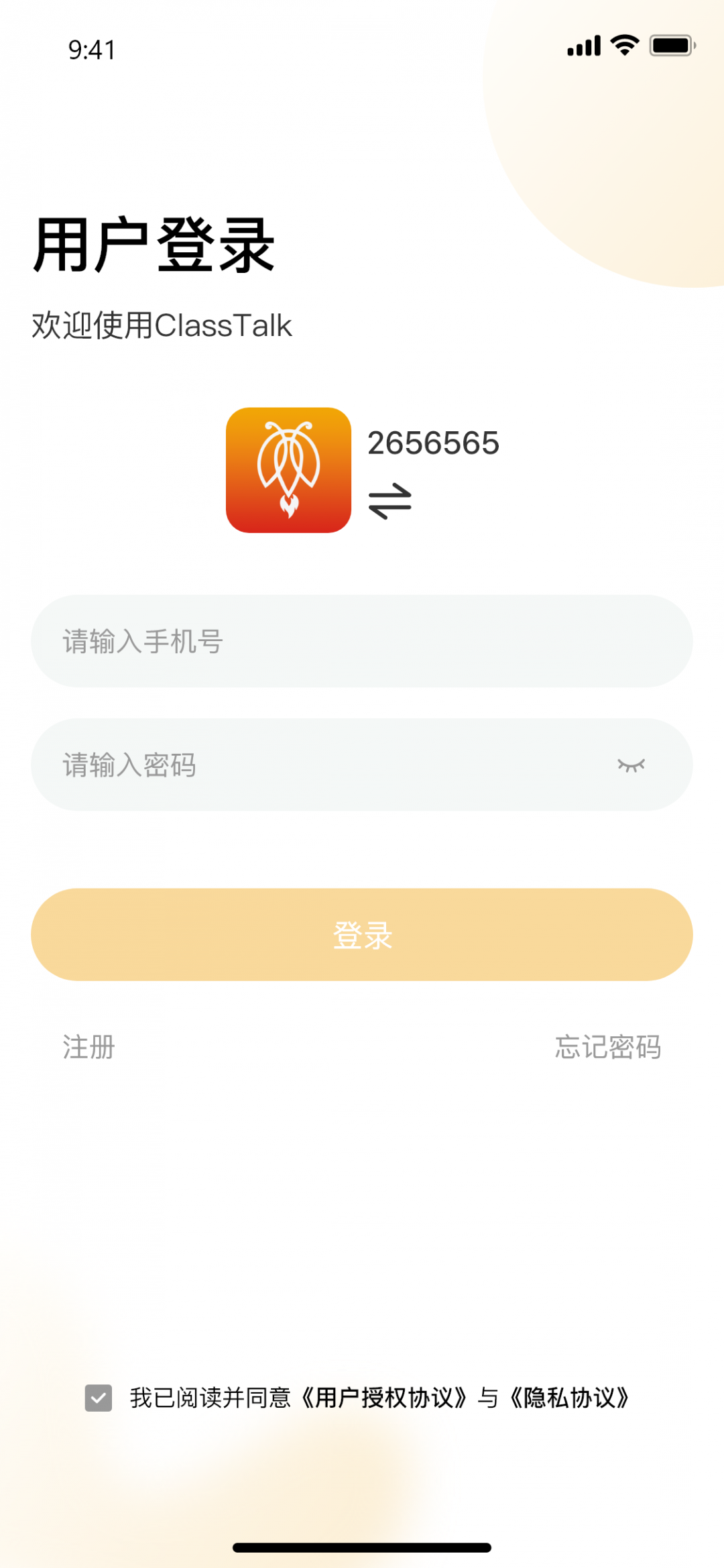
Task: Tap the account switch arrows icon
Action: point(389,501)
